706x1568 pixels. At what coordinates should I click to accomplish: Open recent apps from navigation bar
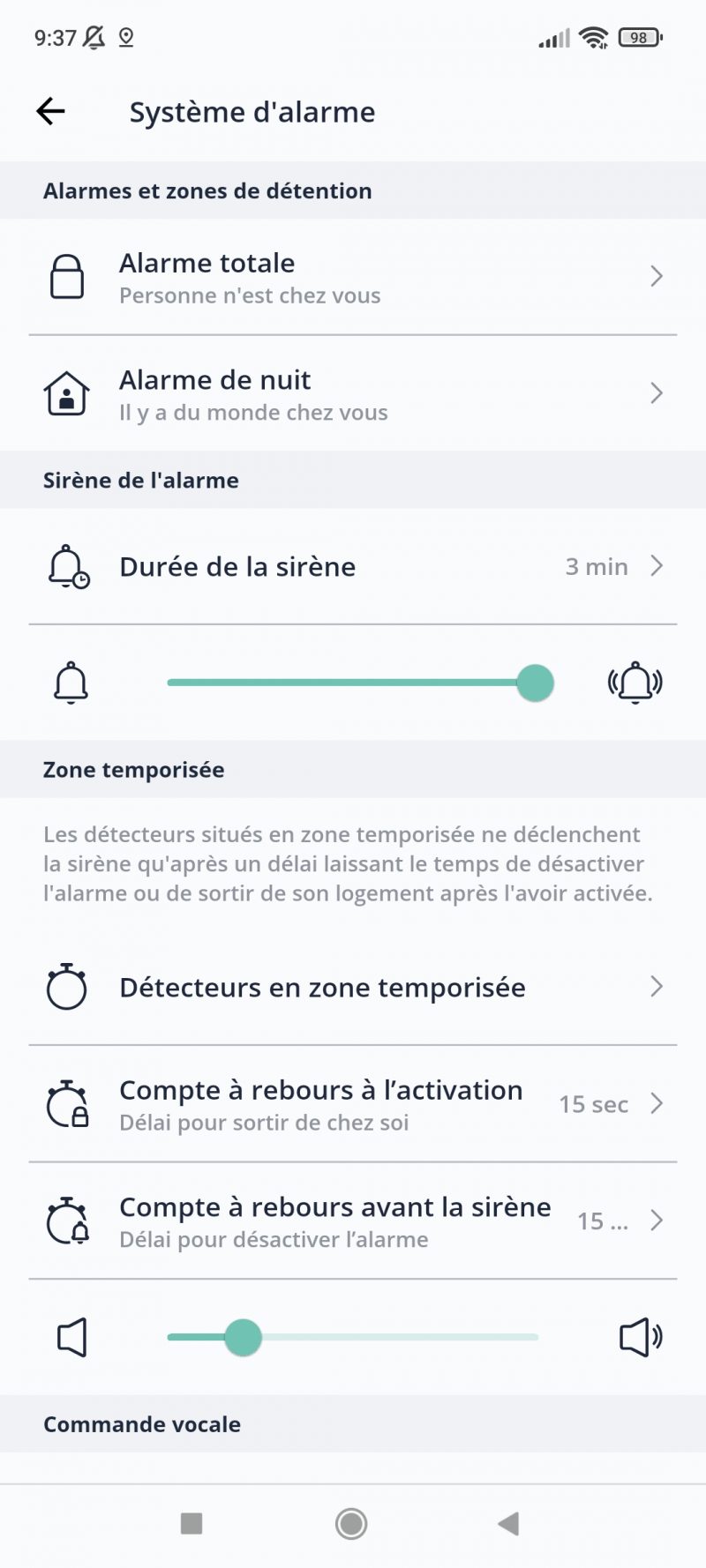click(x=192, y=1523)
